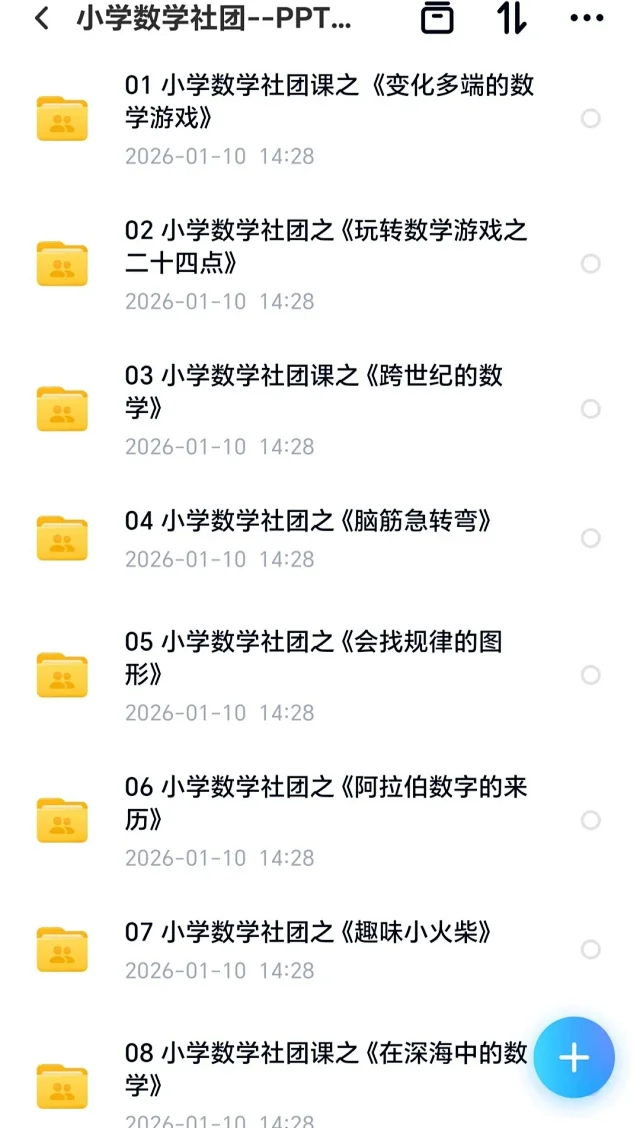The width and height of the screenshot is (640, 1128).
Task: Select the 04《脑筋急转弯》folder circle
Action: tap(591, 538)
